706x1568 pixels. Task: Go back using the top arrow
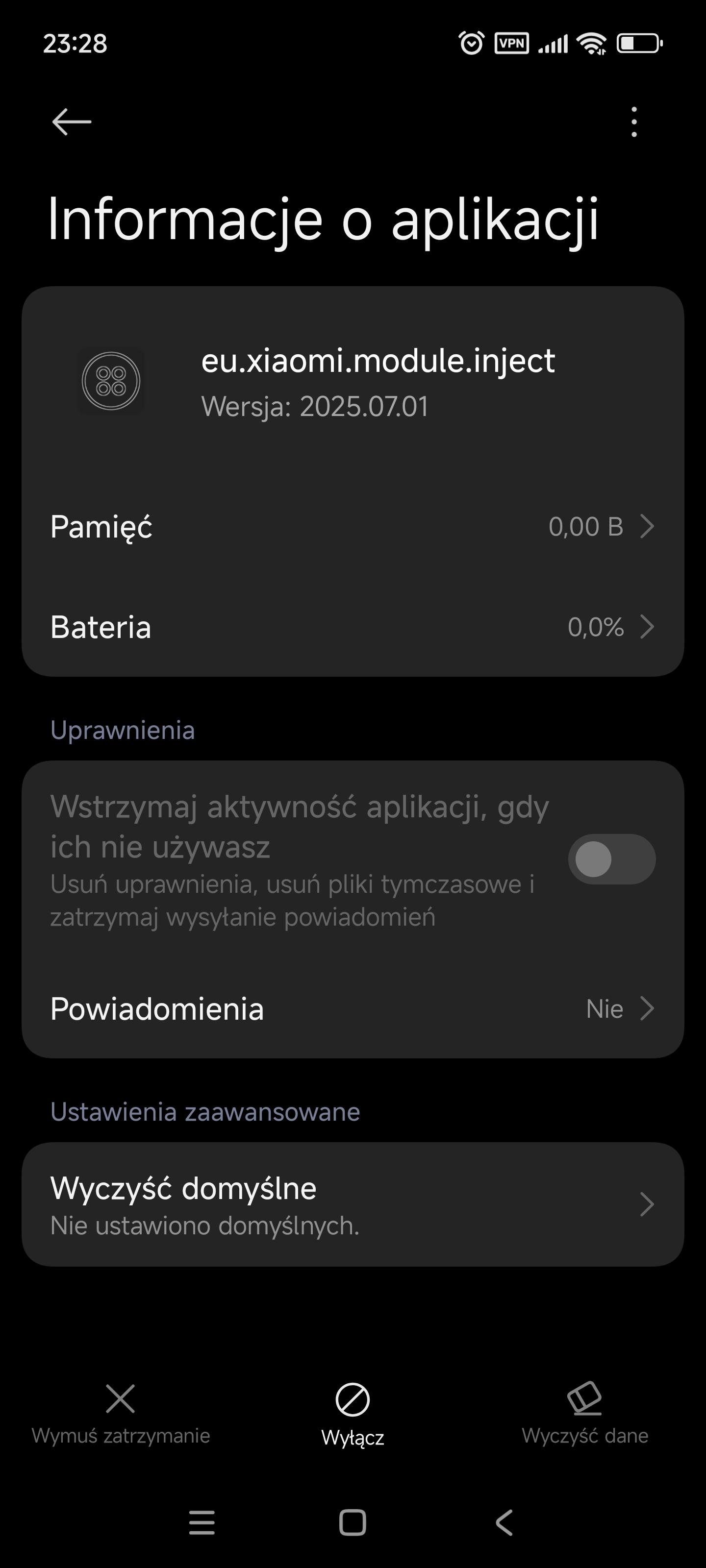71,122
